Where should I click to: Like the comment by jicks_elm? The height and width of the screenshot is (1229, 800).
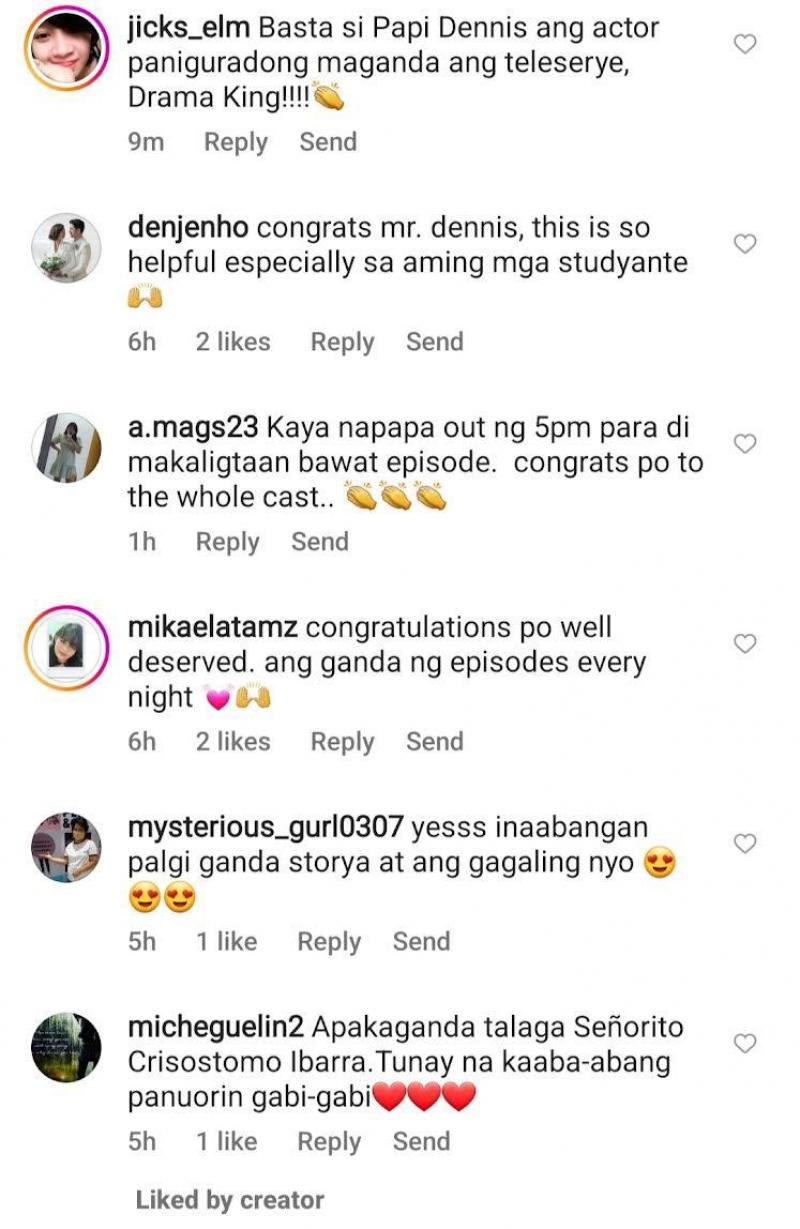click(x=745, y=44)
